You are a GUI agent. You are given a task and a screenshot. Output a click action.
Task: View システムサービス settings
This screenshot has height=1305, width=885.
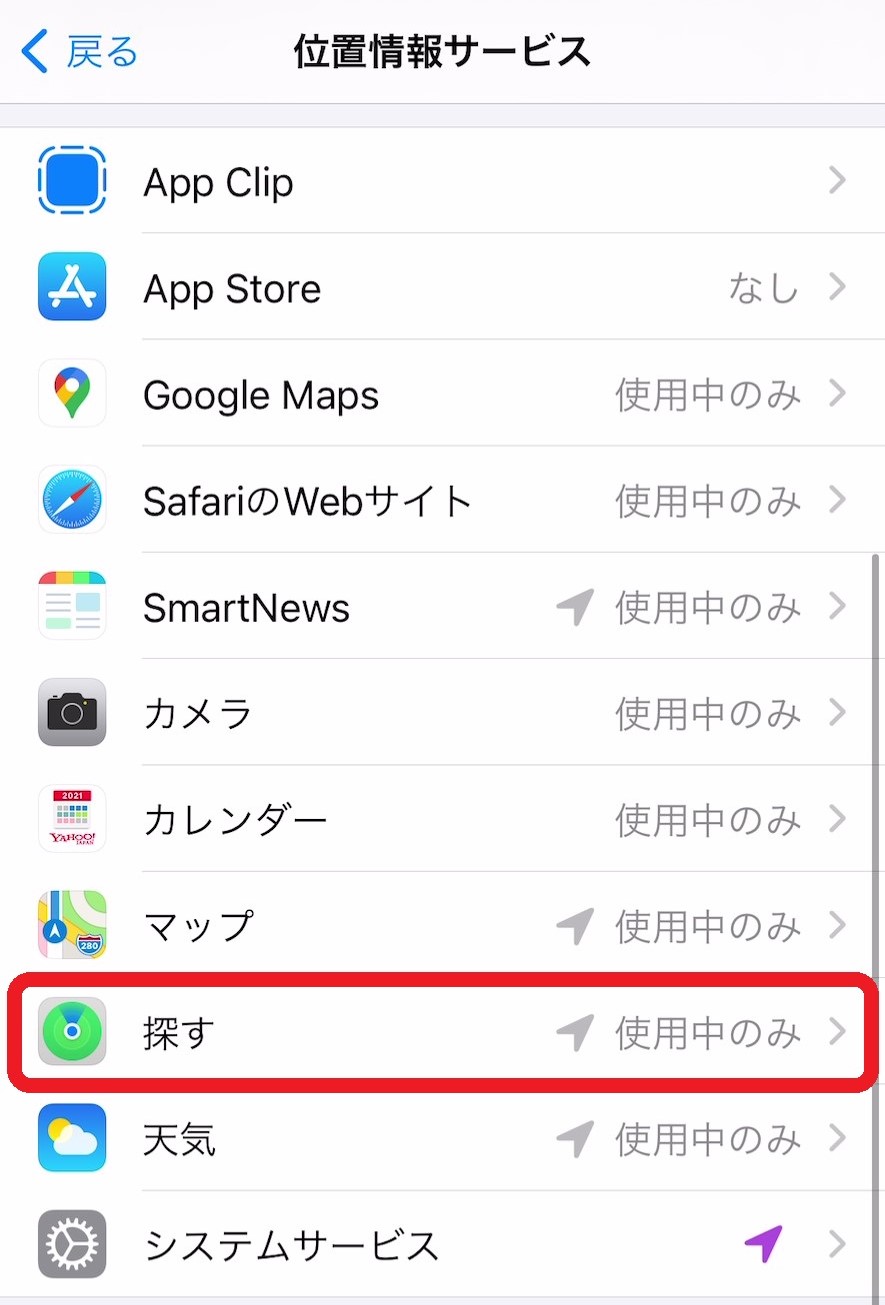[x=442, y=1245]
